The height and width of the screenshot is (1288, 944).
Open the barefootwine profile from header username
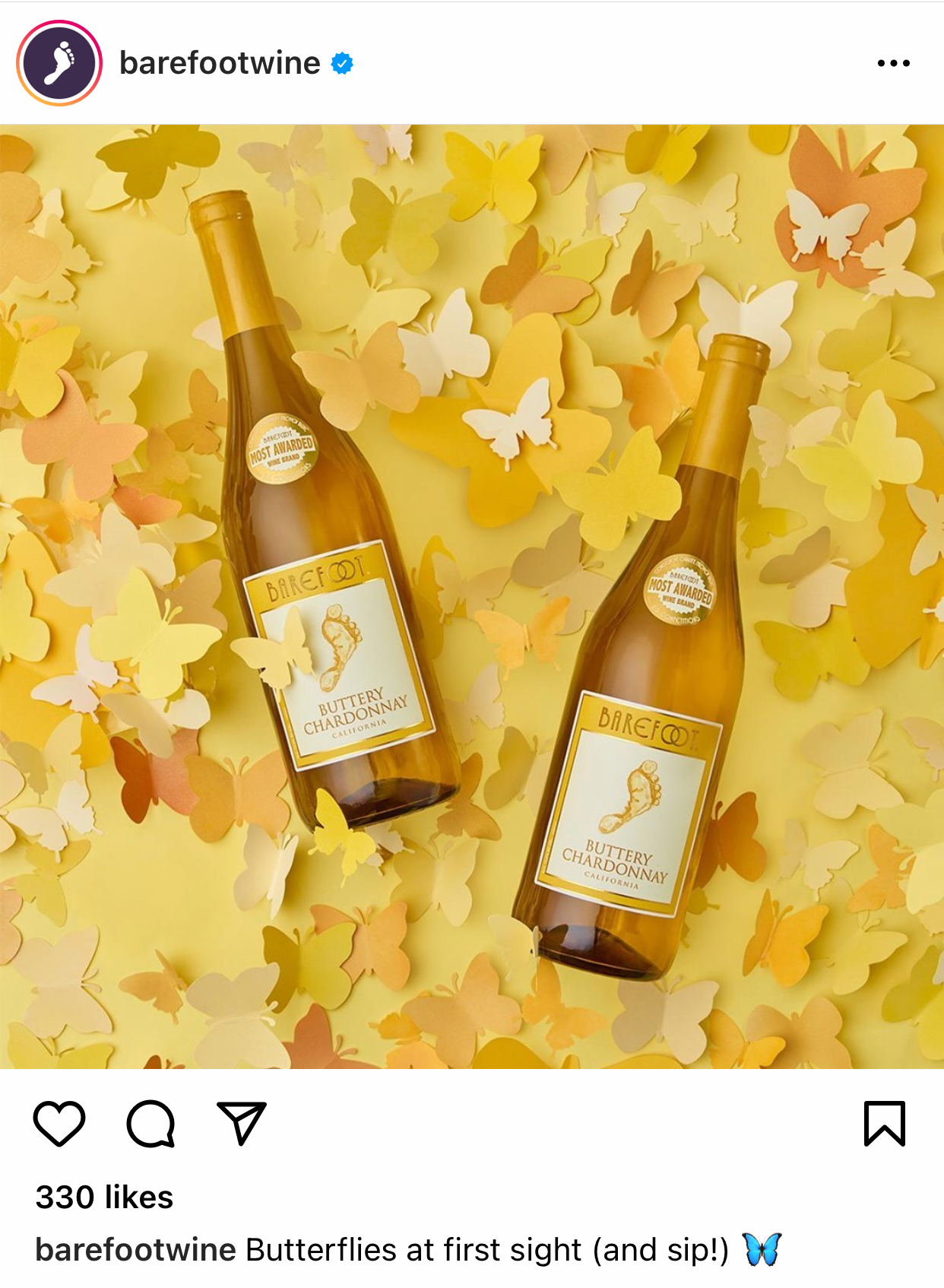[220, 63]
